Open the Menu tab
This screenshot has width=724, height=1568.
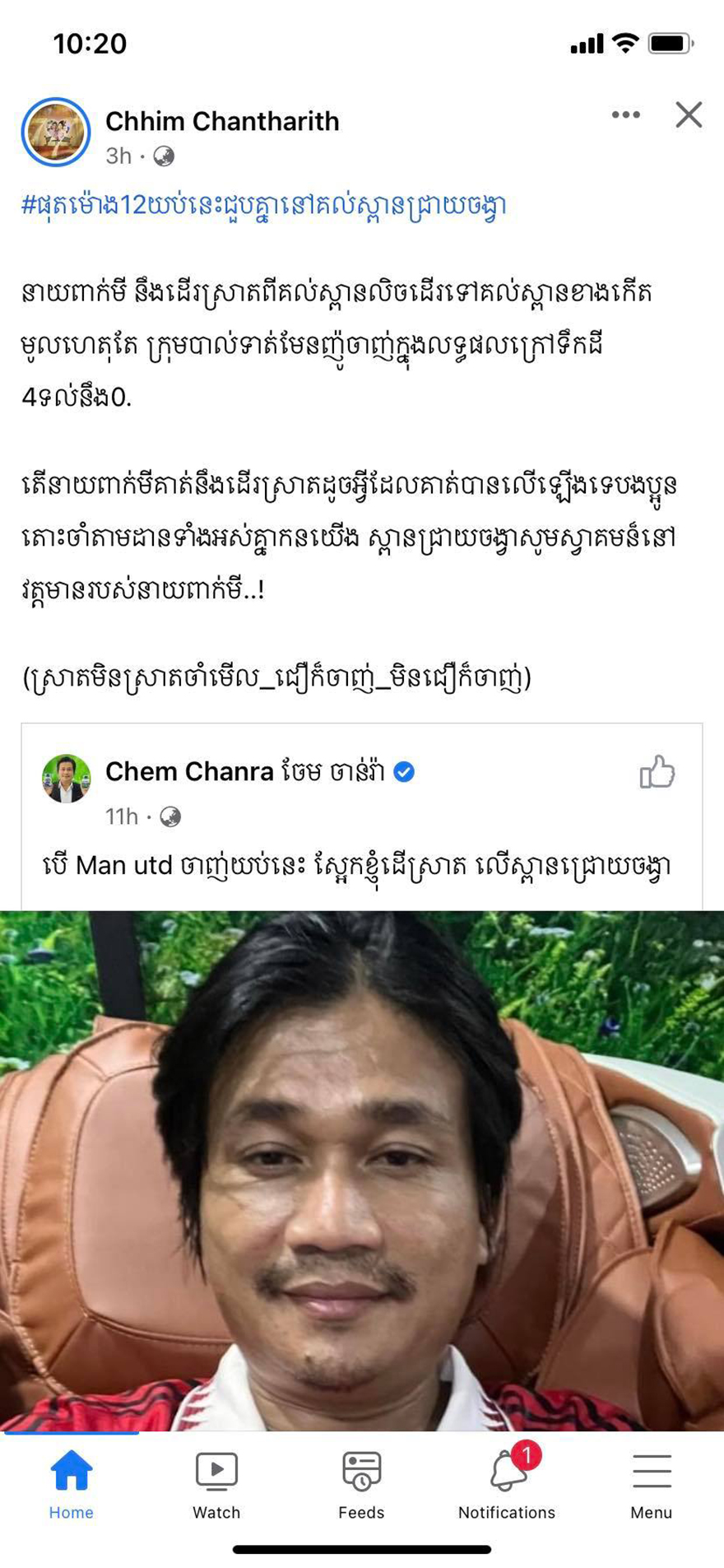coord(652,1485)
